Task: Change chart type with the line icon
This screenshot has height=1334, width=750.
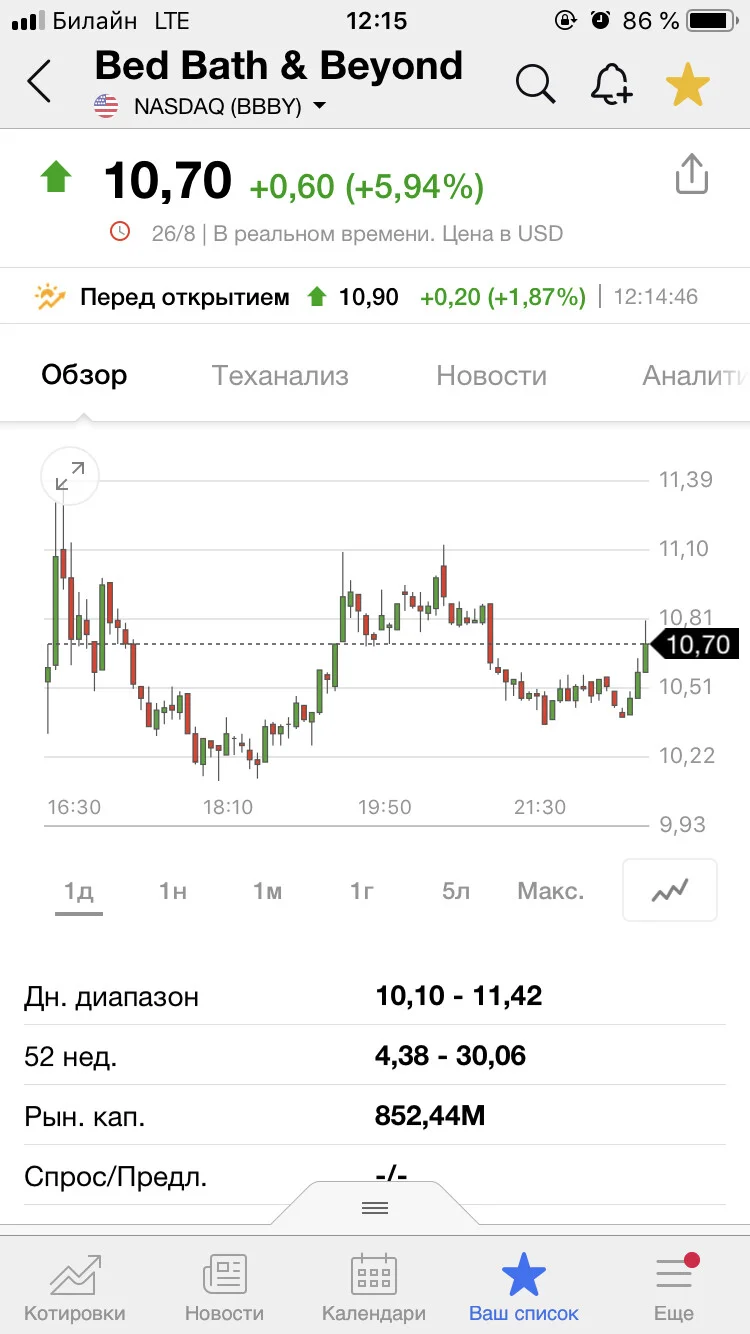Action: click(x=670, y=890)
